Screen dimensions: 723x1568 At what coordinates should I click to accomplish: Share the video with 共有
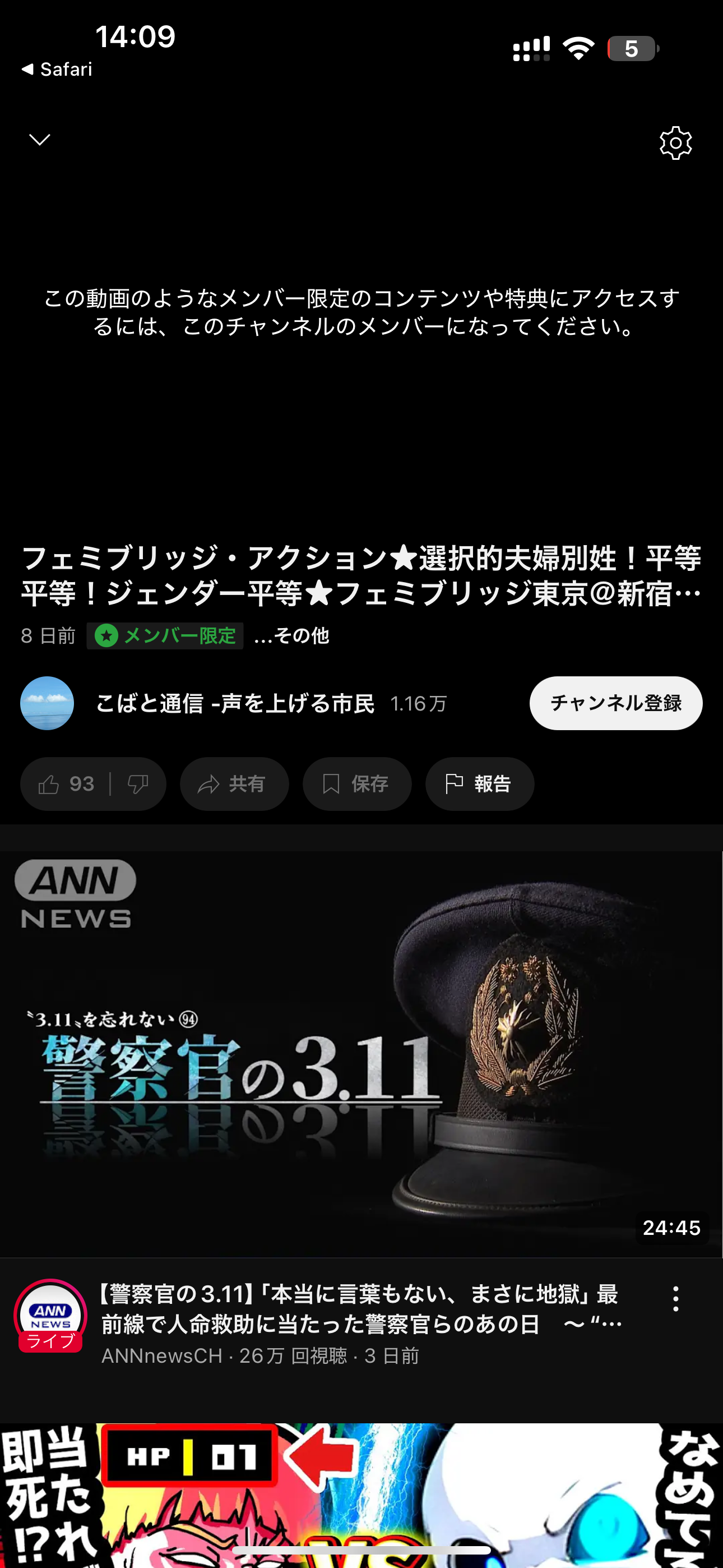(234, 784)
